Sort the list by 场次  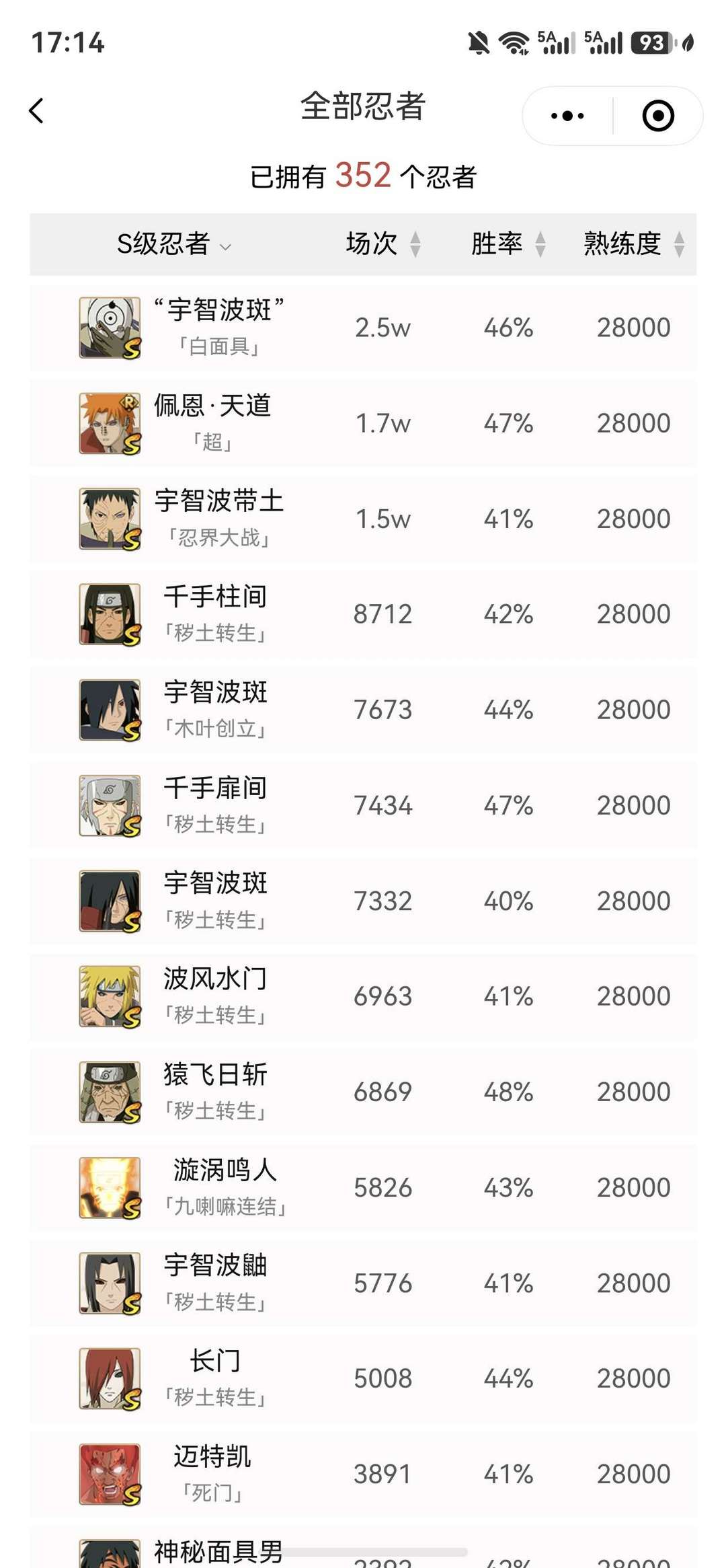(383, 244)
